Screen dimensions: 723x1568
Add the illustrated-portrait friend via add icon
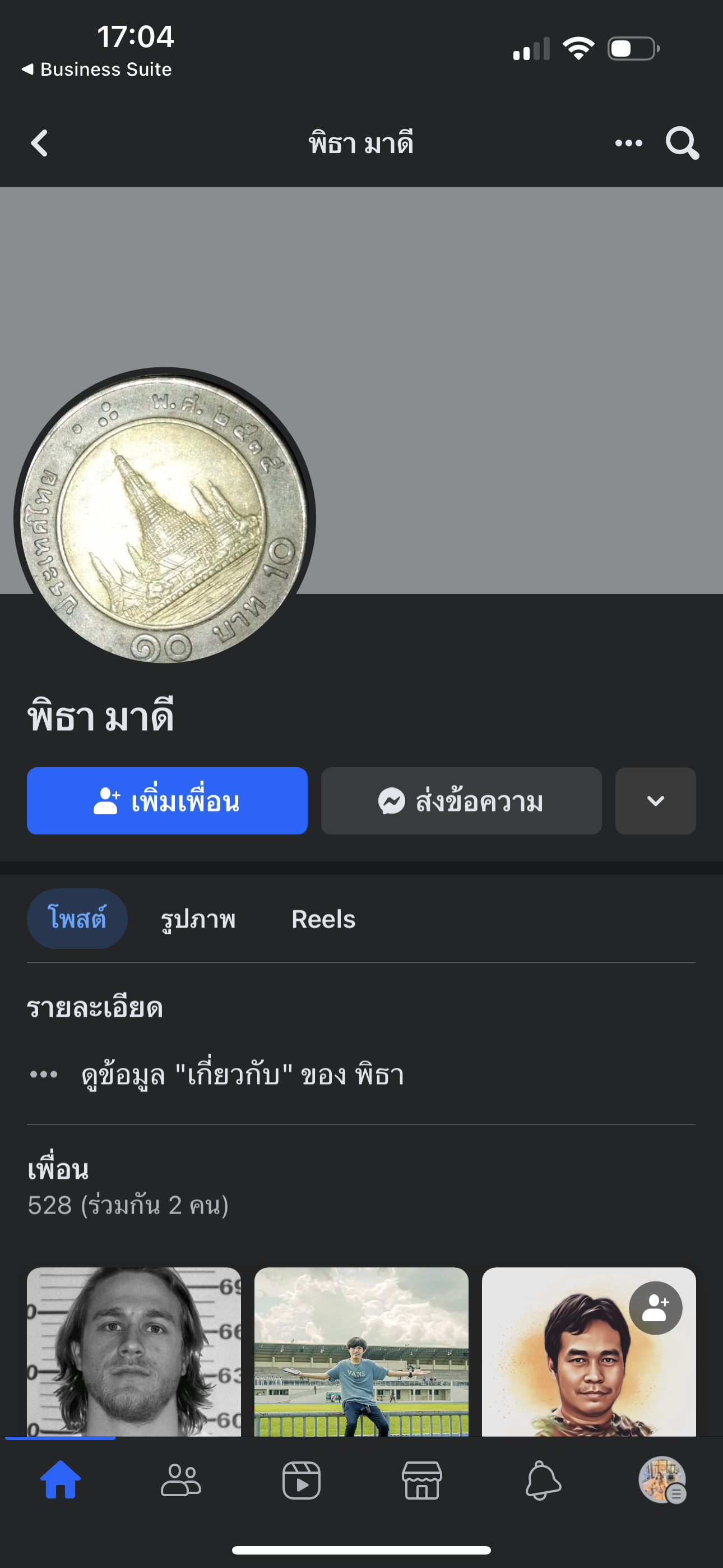[x=655, y=1308]
